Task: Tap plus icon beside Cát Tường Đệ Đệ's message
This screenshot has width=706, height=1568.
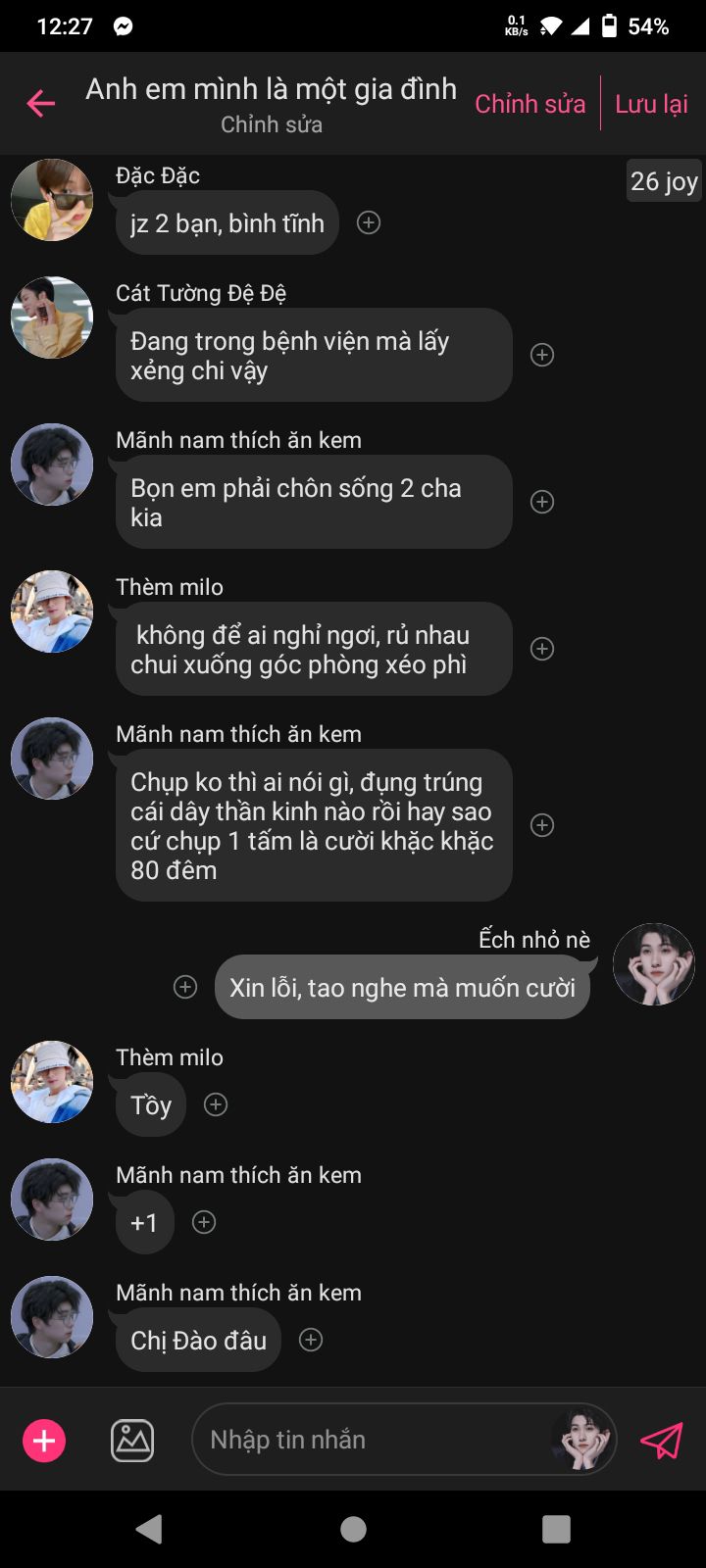Action: pyautogui.click(x=542, y=355)
